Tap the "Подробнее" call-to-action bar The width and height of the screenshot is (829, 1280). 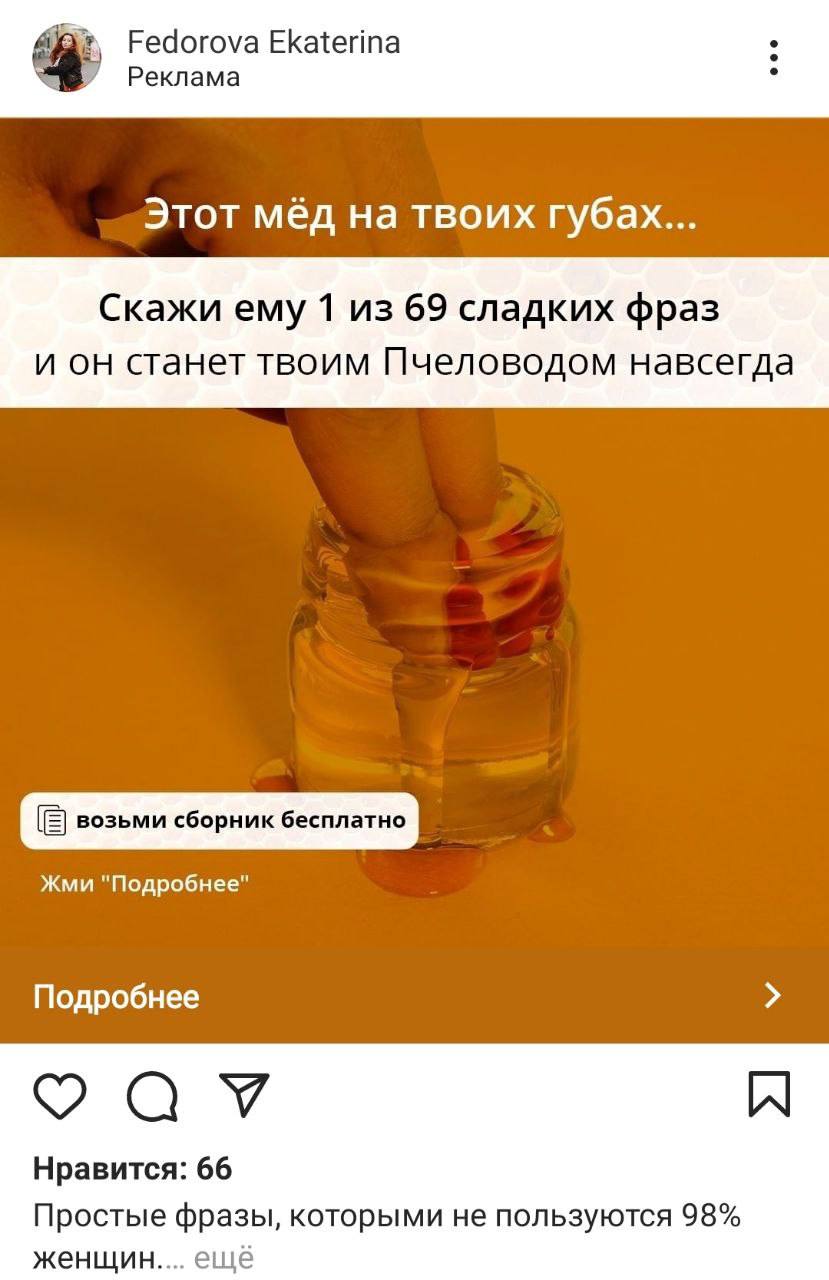coord(414,996)
